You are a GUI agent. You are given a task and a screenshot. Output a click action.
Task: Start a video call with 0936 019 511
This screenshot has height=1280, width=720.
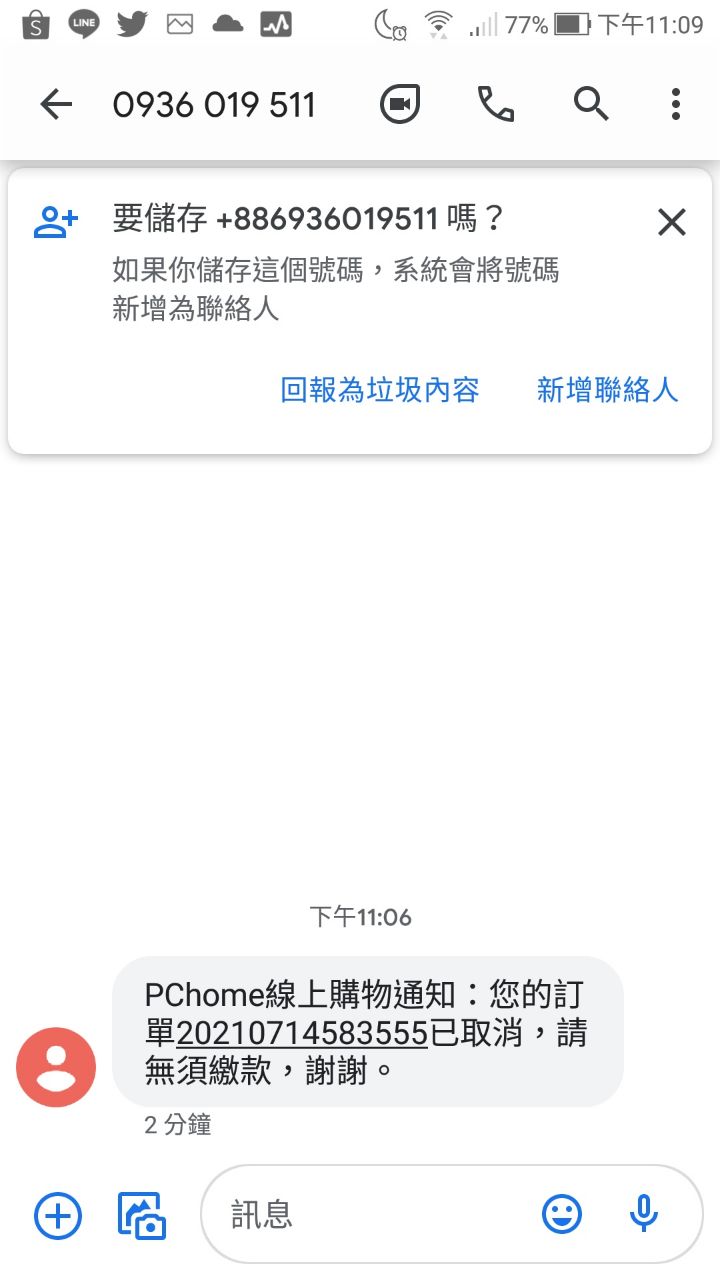tap(400, 104)
